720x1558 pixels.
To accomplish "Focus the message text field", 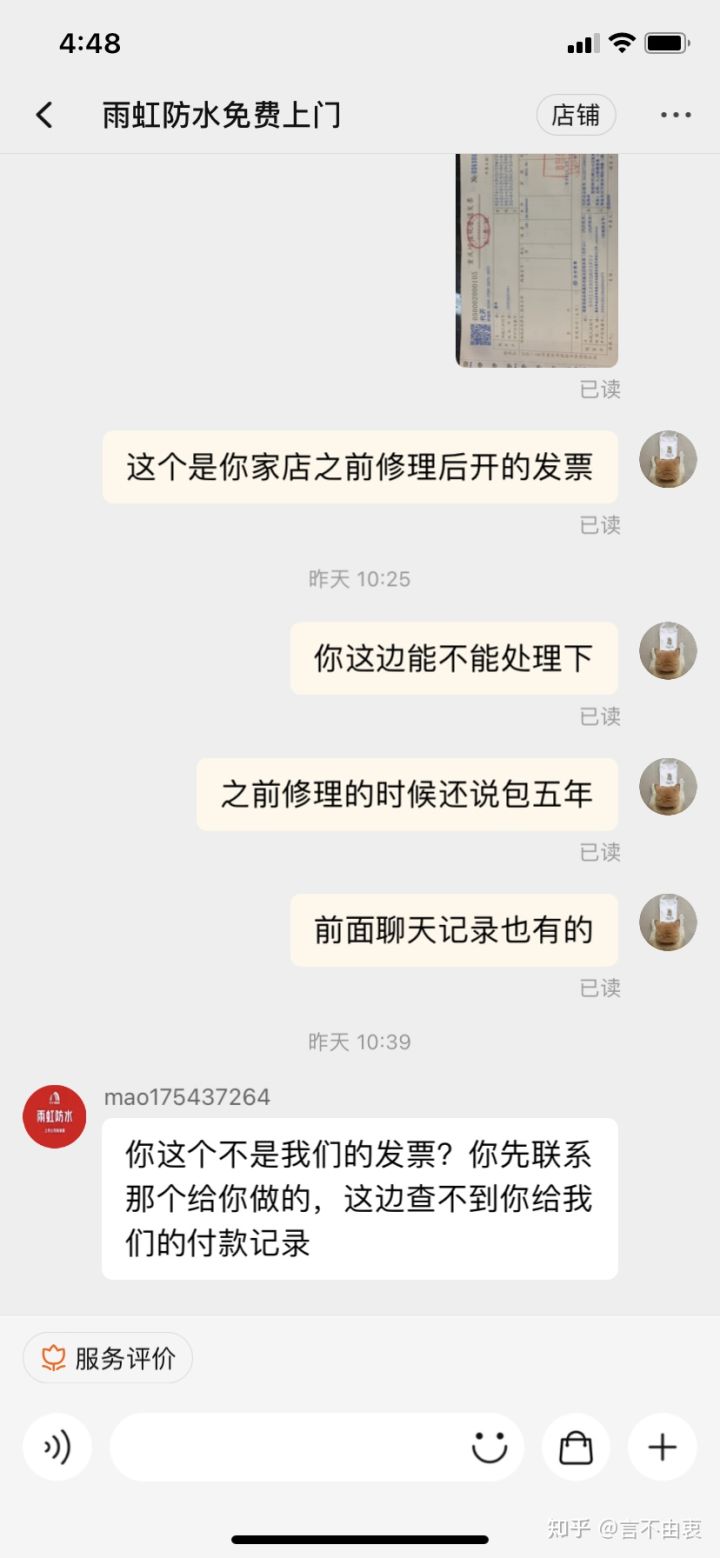I will (285, 1447).
